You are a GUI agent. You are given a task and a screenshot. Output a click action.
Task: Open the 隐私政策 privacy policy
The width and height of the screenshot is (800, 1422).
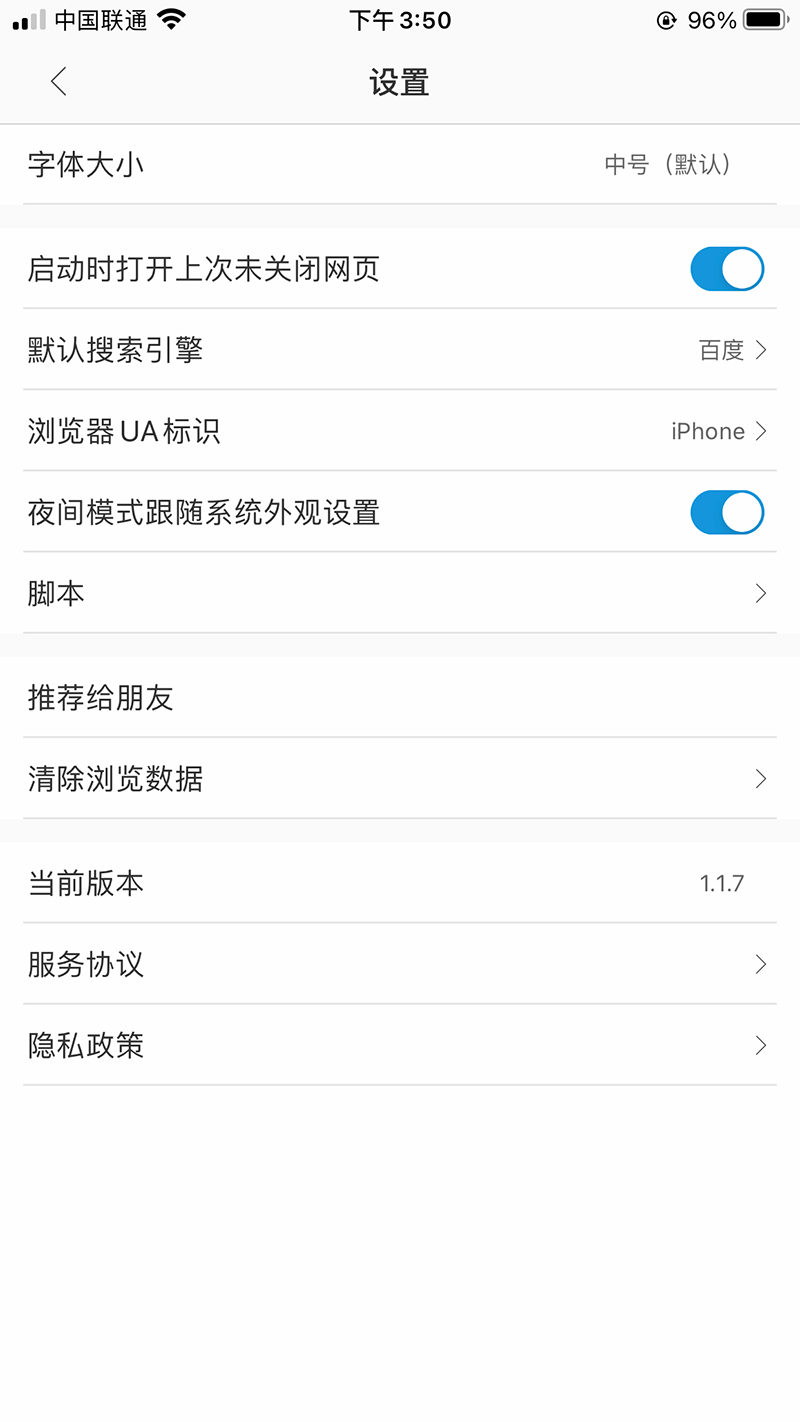400,1046
